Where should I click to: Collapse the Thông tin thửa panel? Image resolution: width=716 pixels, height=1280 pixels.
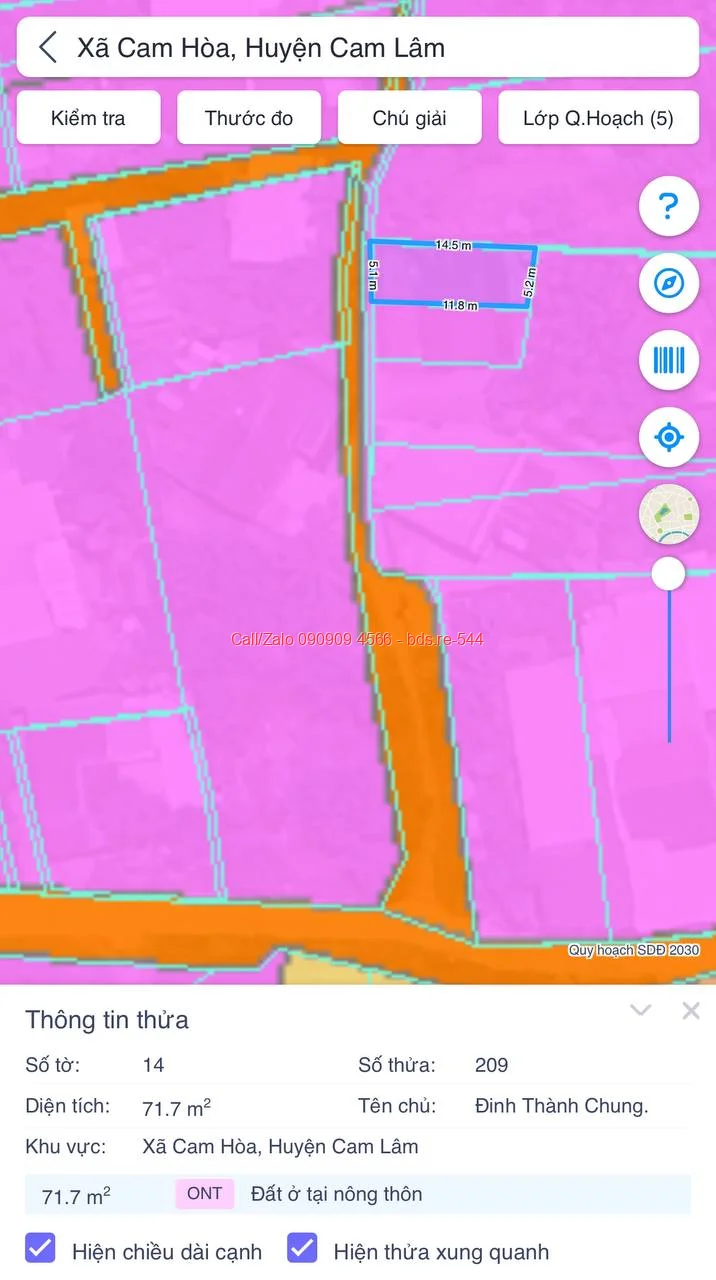[641, 1010]
